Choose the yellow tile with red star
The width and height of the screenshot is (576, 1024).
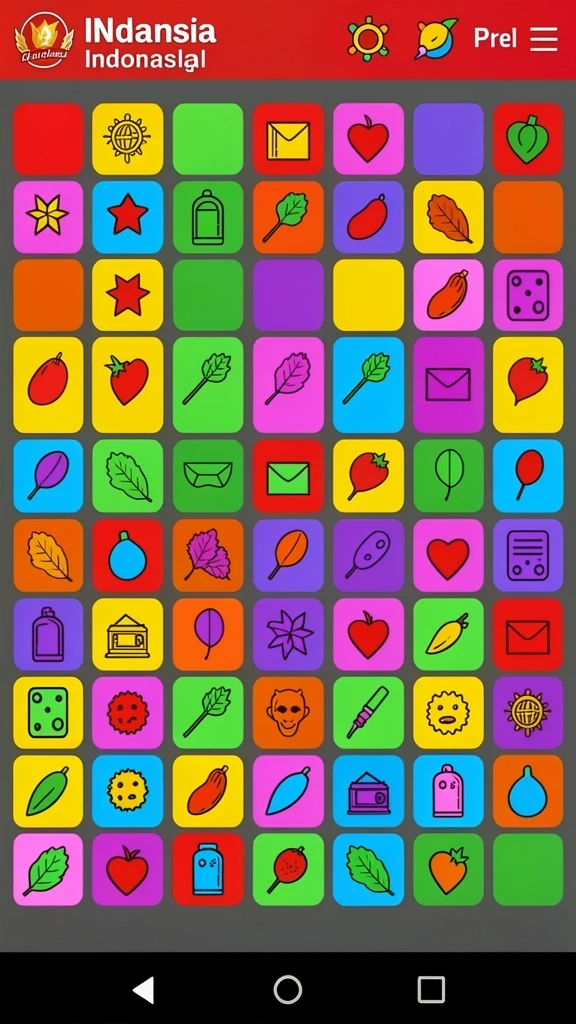click(127, 295)
